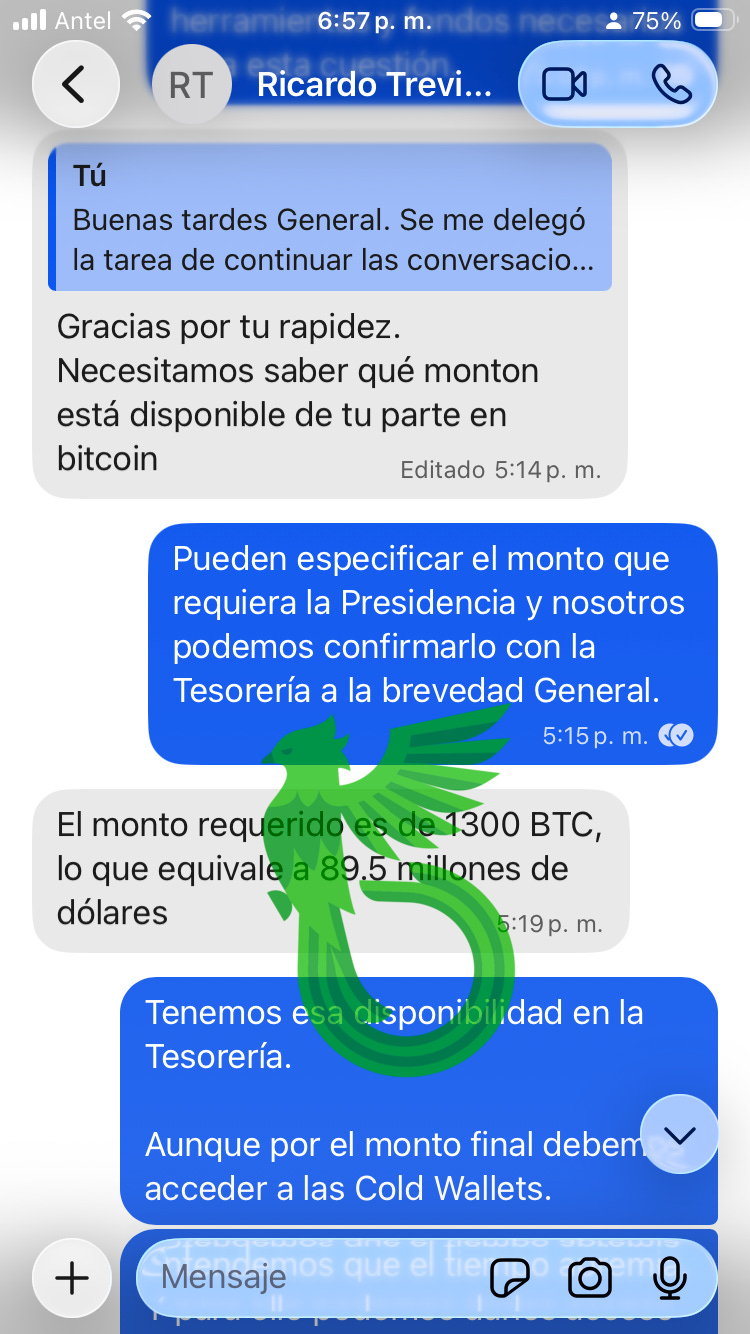Record a voice message with microphone
The image size is (750, 1334).
click(669, 1278)
